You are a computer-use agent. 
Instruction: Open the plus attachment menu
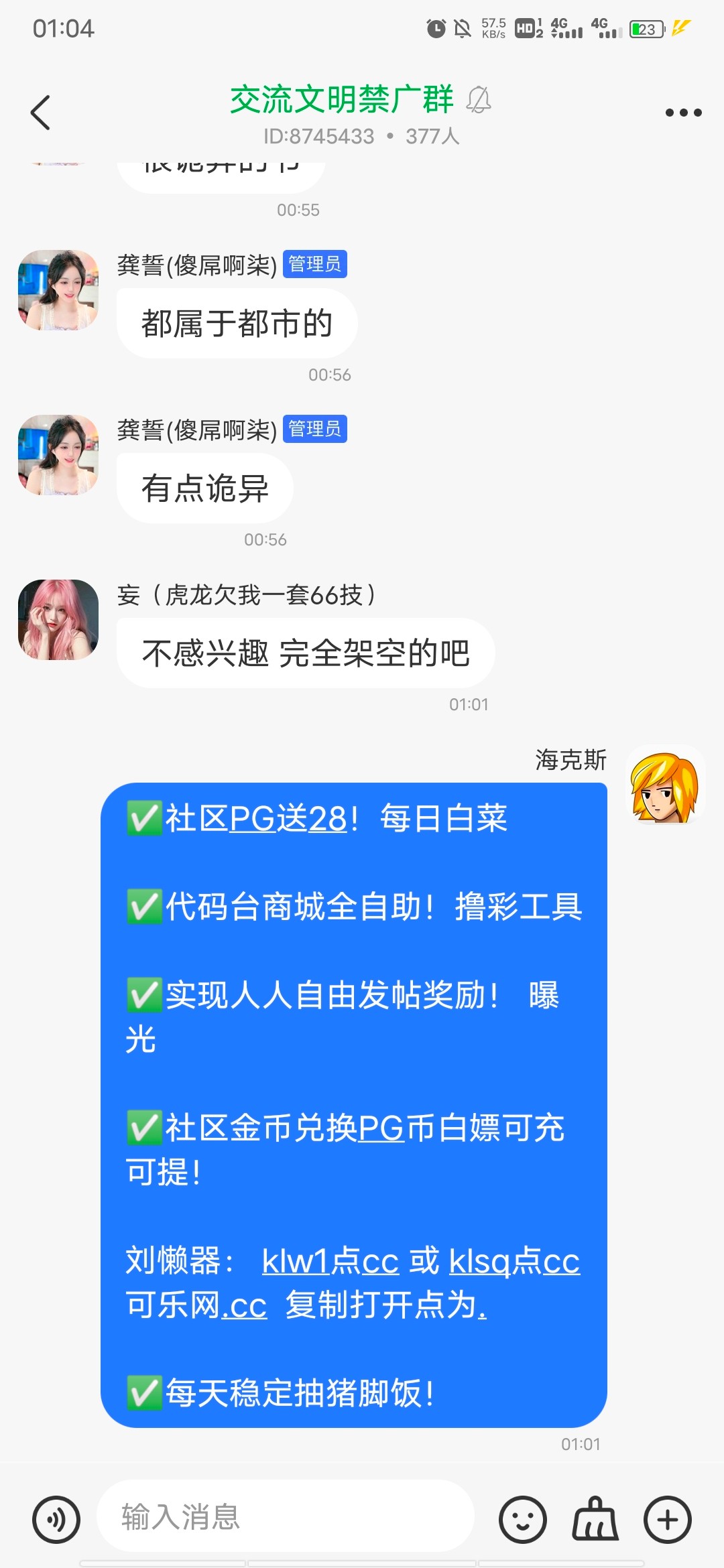click(667, 1519)
